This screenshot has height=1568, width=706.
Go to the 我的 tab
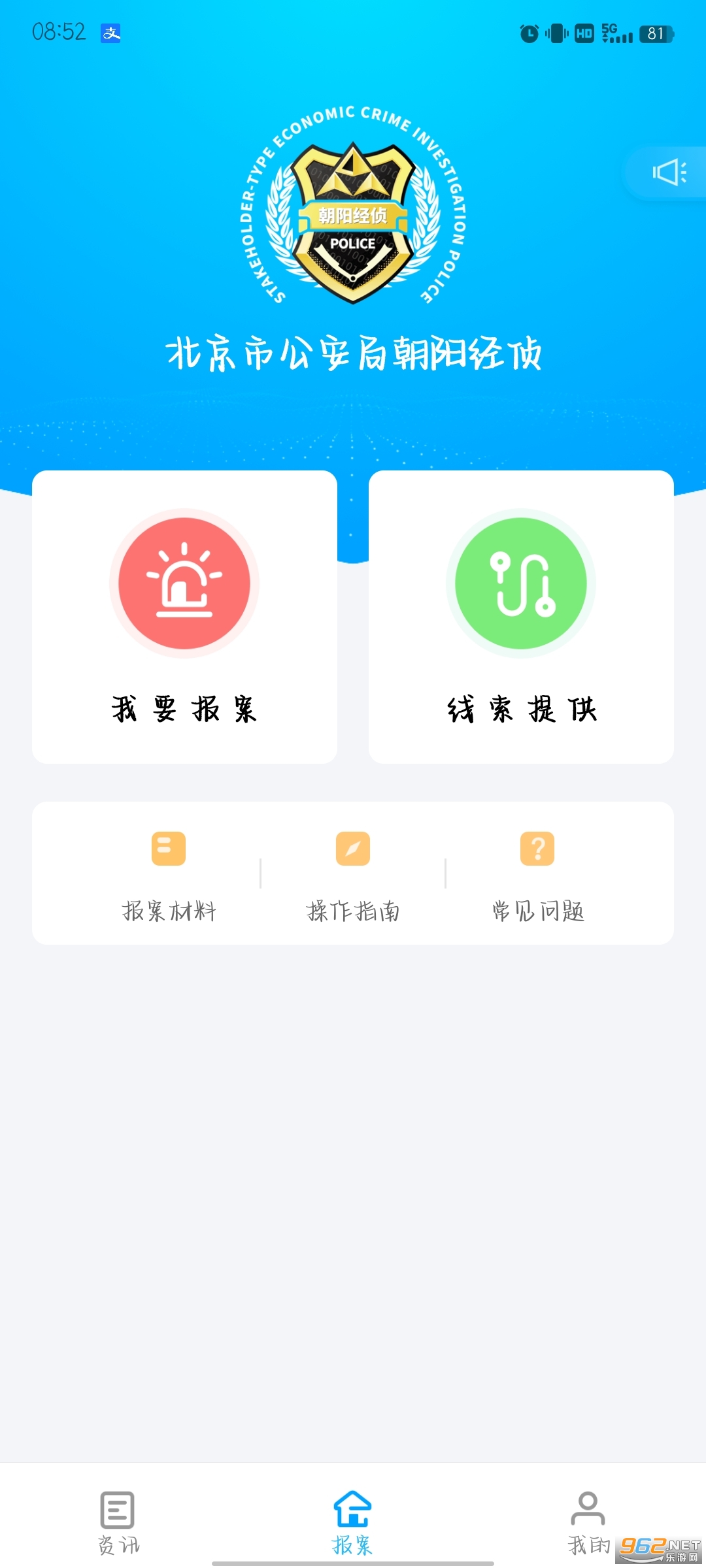click(x=588, y=1522)
